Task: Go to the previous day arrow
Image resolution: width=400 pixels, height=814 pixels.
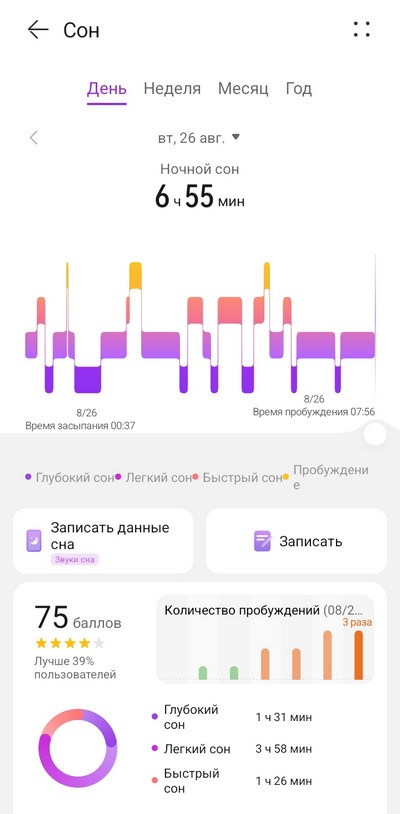Action: coord(34,138)
